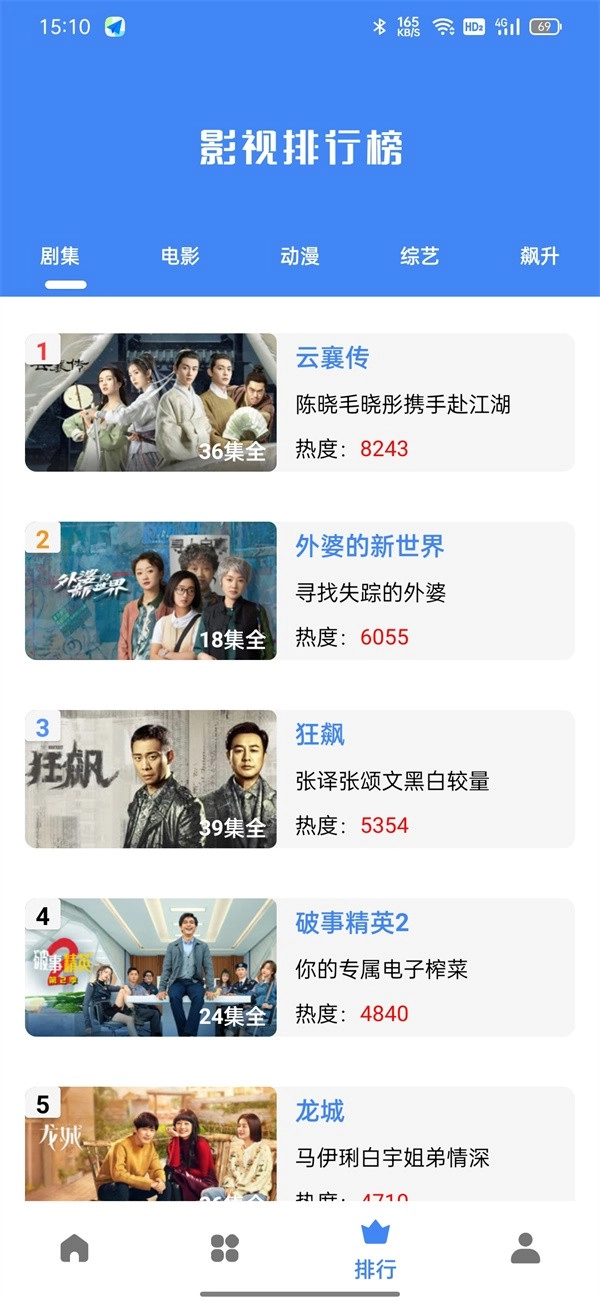Open the drama 狂飙
This screenshot has width=600, height=1300.
(x=300, y=779)
